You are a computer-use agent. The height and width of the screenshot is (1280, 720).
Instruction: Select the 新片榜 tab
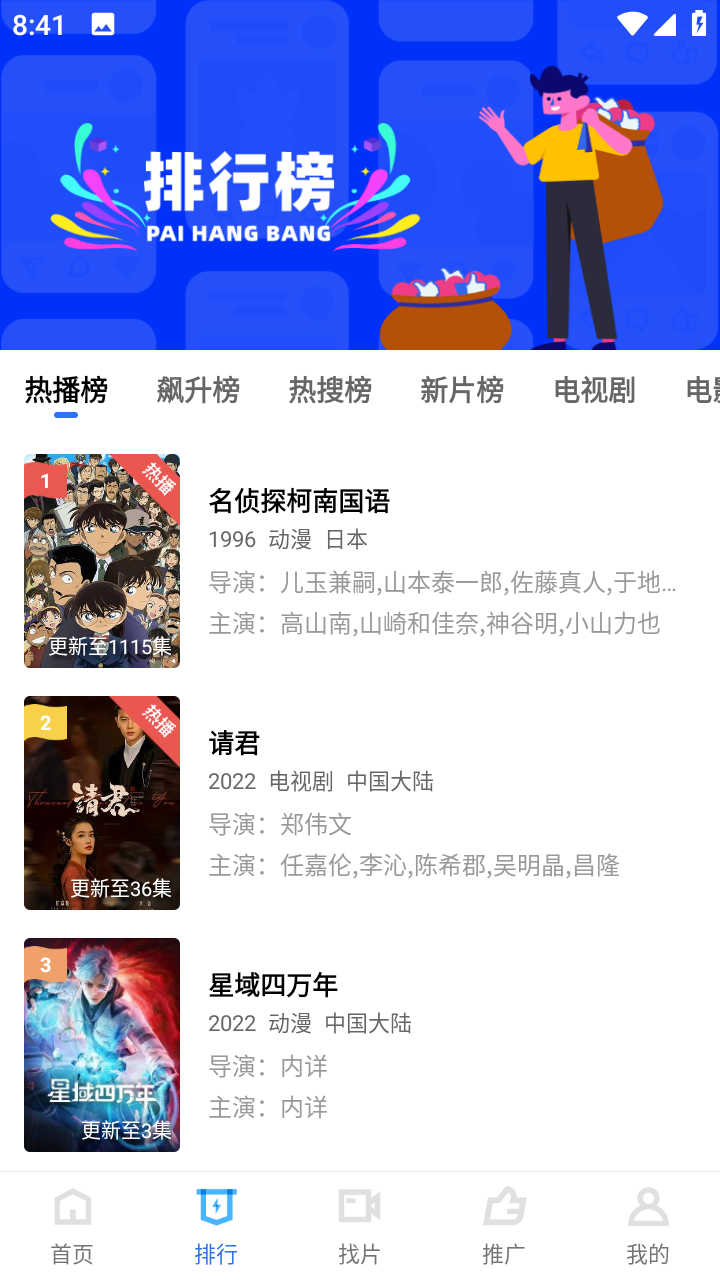461,391
